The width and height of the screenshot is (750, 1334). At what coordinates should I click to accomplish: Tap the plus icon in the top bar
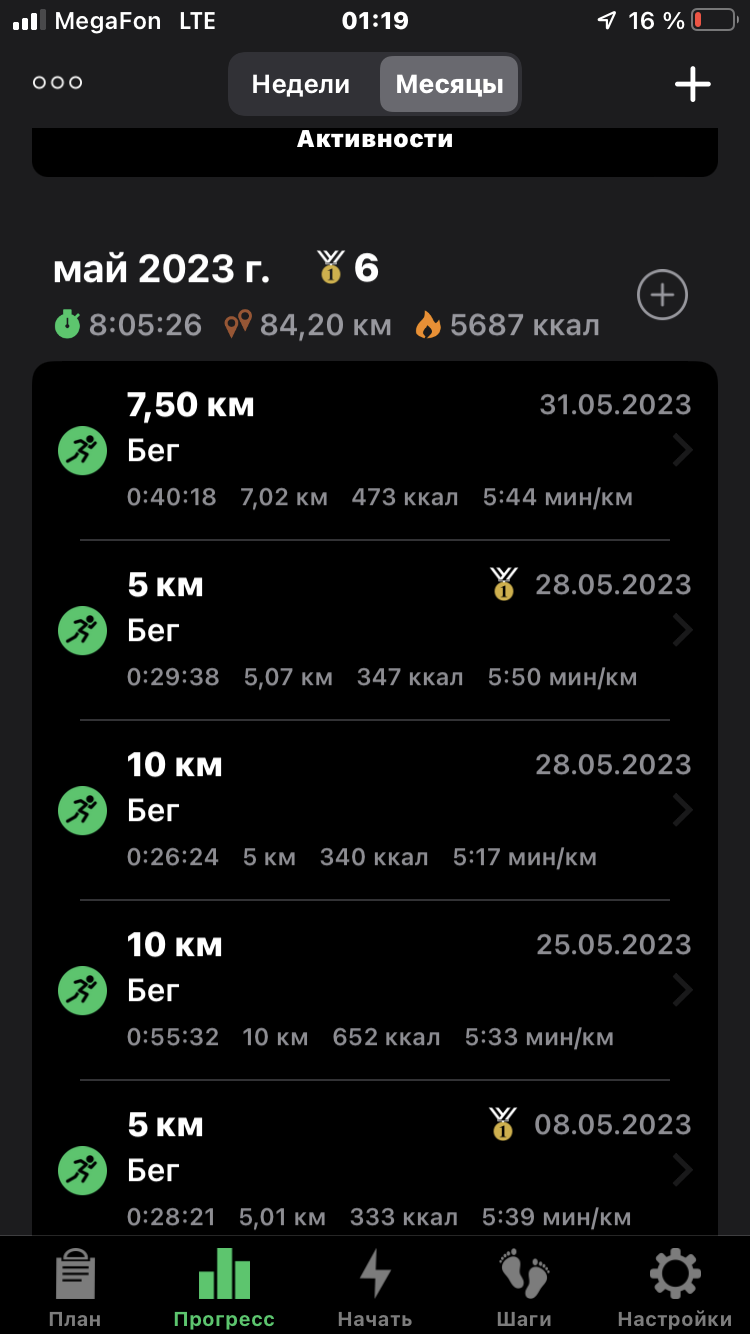pyautogui.click(x=692, y=84)
